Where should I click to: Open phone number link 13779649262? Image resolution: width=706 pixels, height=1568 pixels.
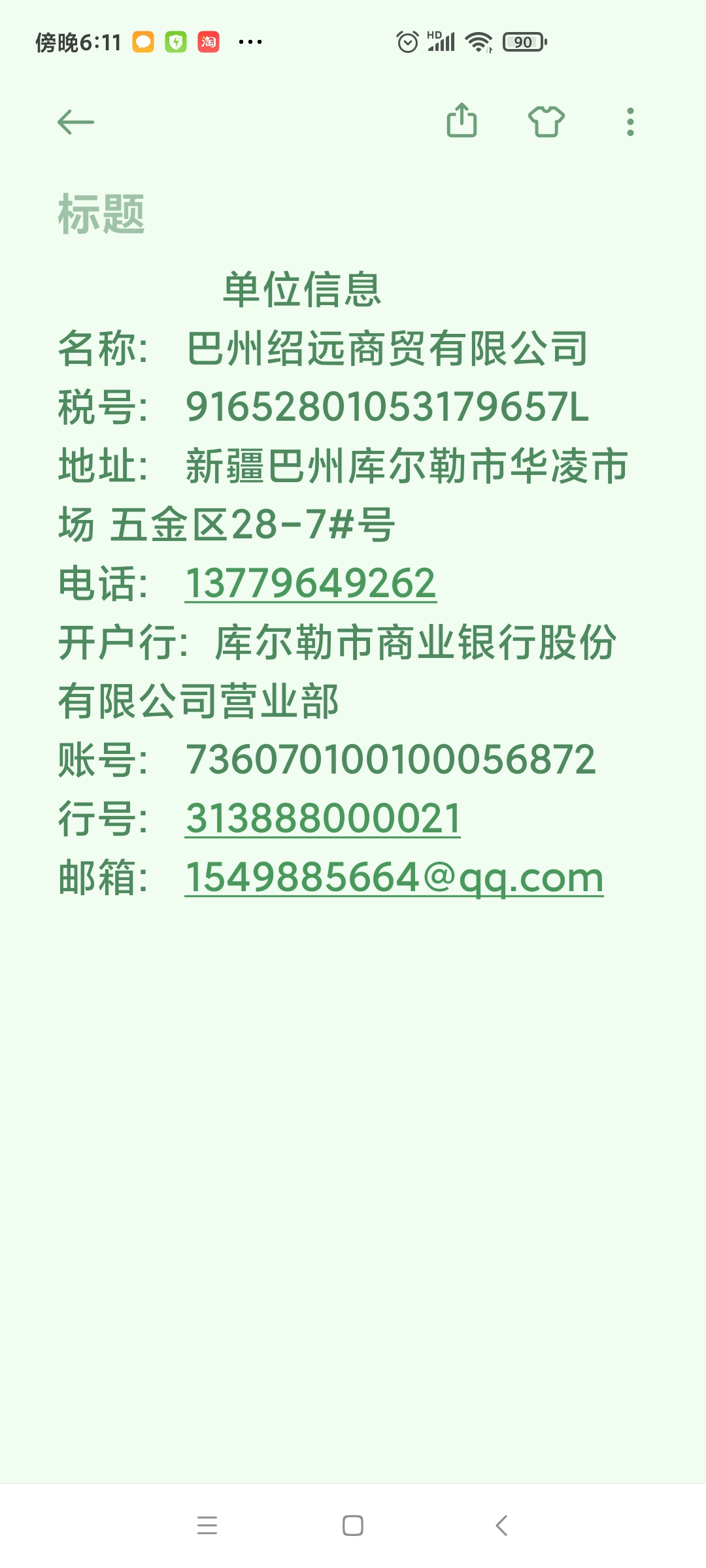click(311, 583)
